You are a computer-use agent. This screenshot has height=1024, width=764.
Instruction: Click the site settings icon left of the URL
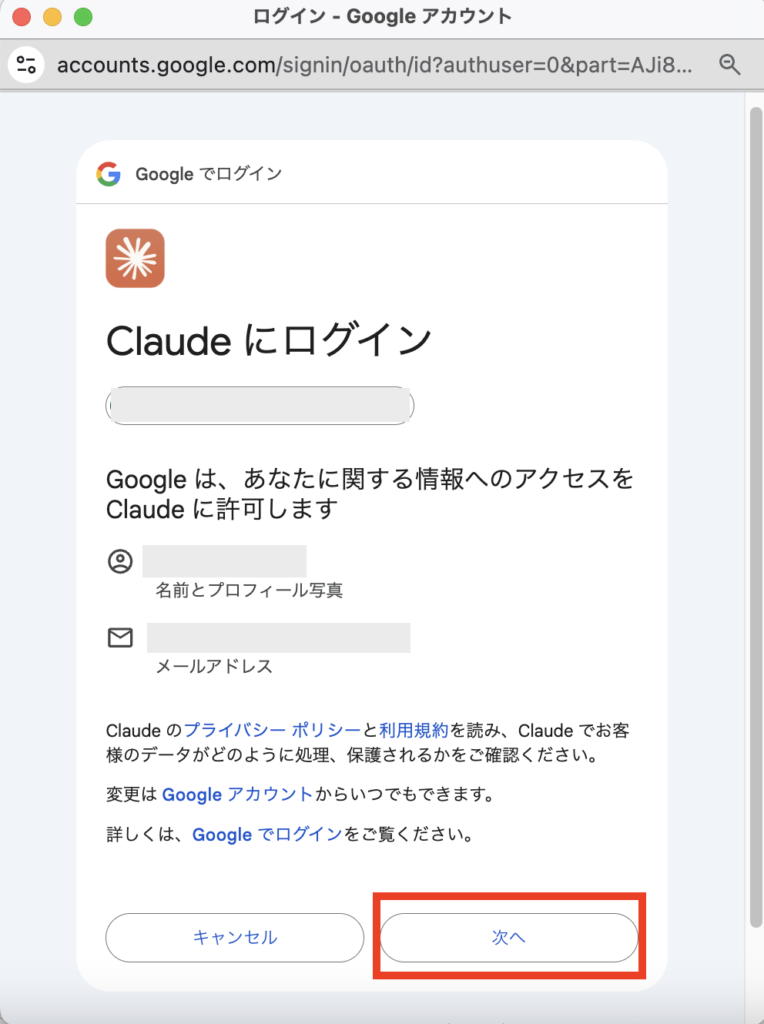tap(28, 65)
